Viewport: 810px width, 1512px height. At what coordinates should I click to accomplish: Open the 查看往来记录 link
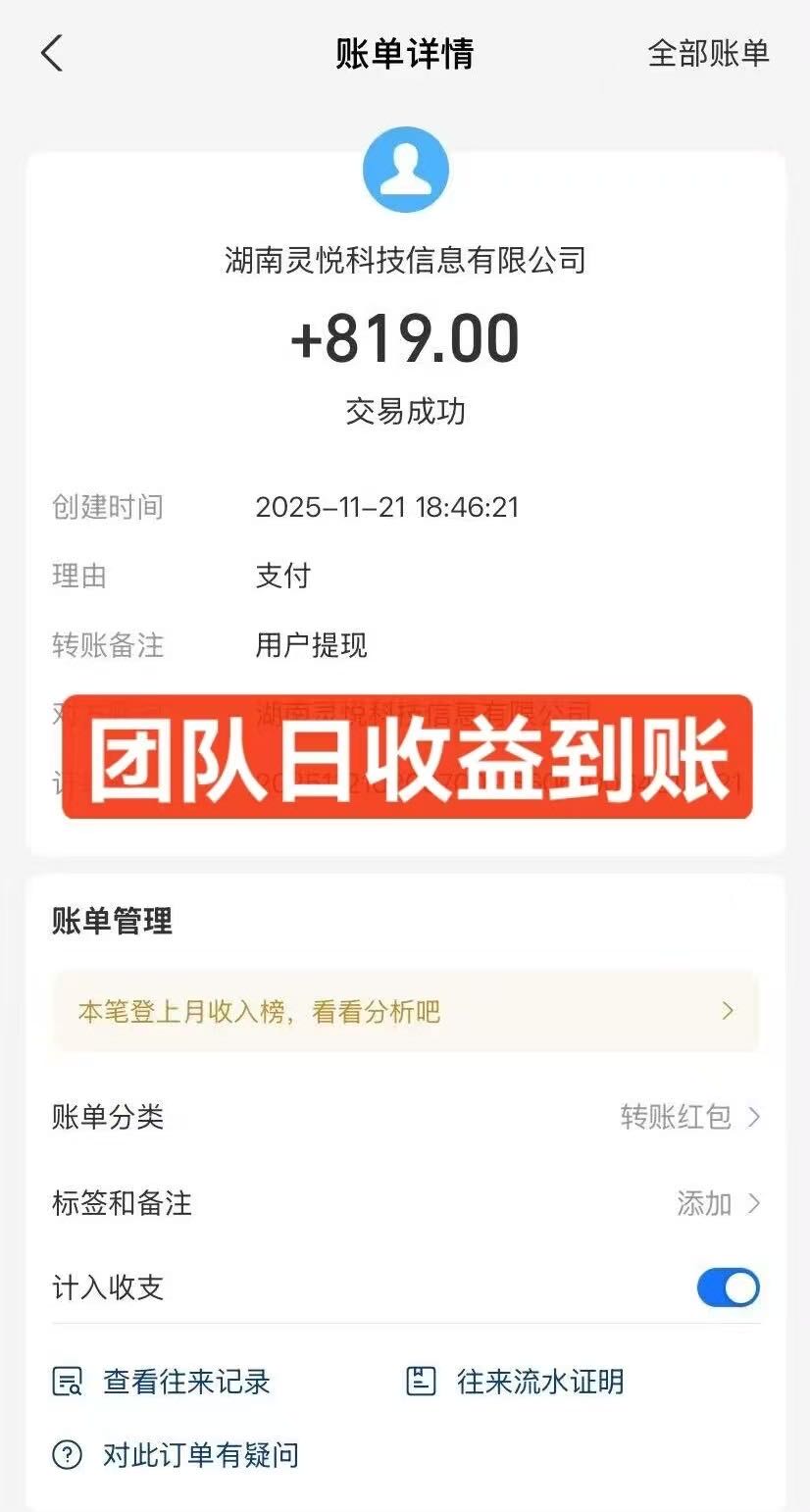(185, 1381)
